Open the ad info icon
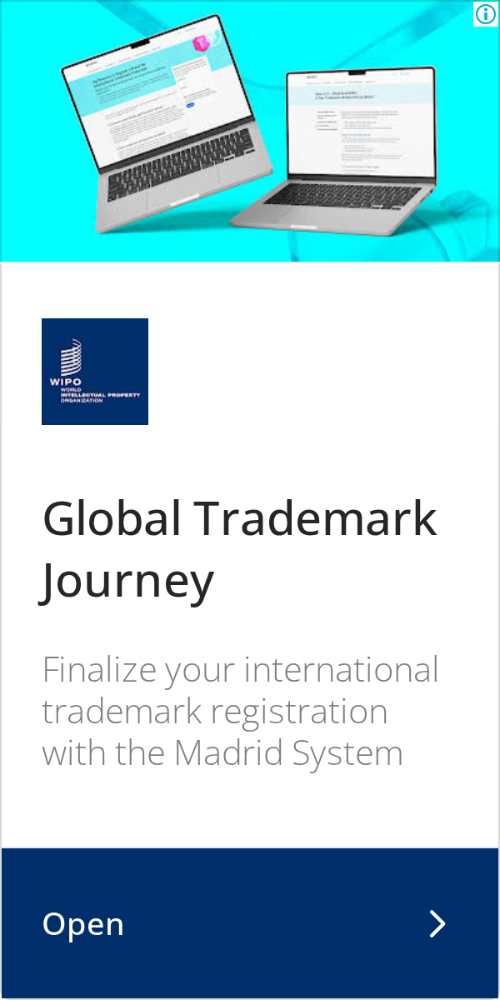This screenshot has height=1000, width=500. coord(485,14)
